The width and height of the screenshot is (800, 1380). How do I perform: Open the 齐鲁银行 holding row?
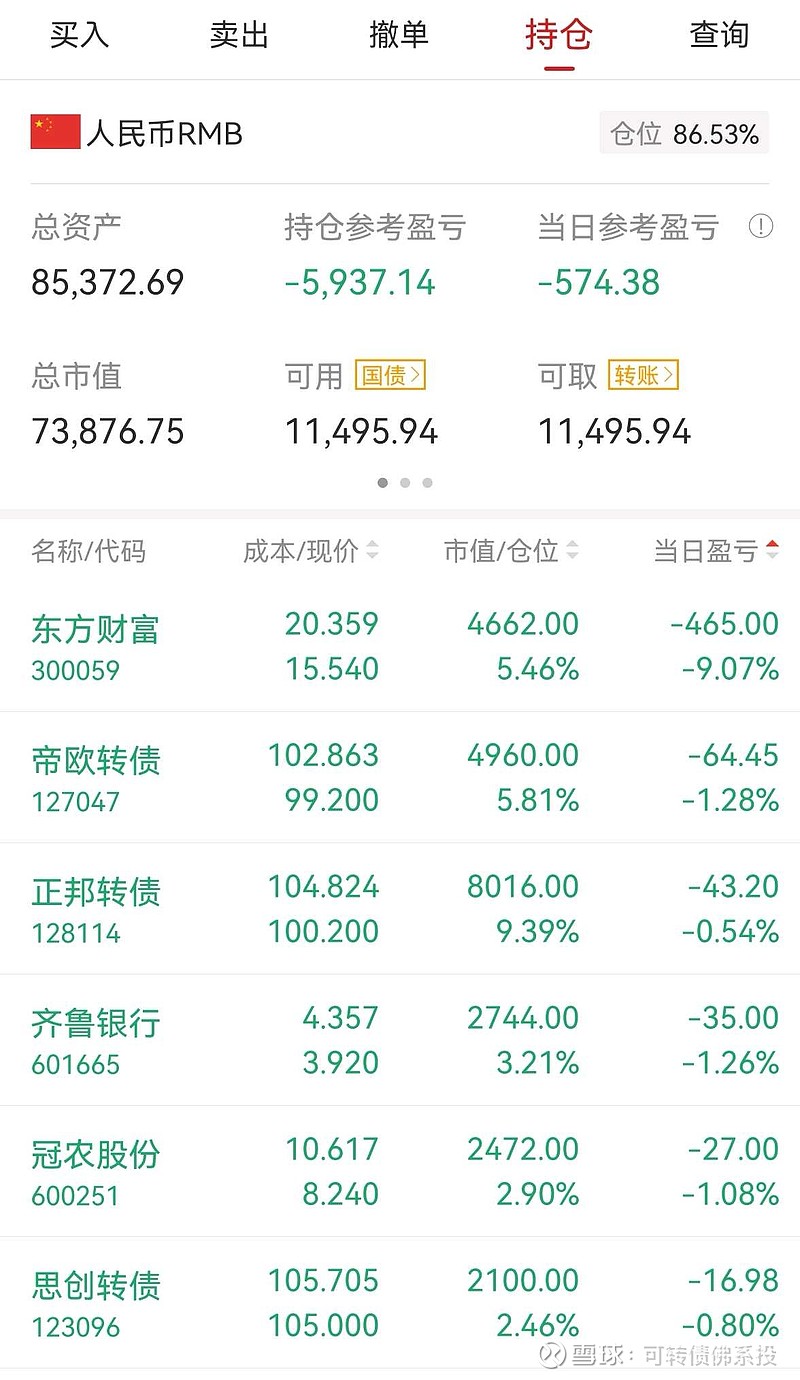pyautogui.click(x=400, y=1040)
